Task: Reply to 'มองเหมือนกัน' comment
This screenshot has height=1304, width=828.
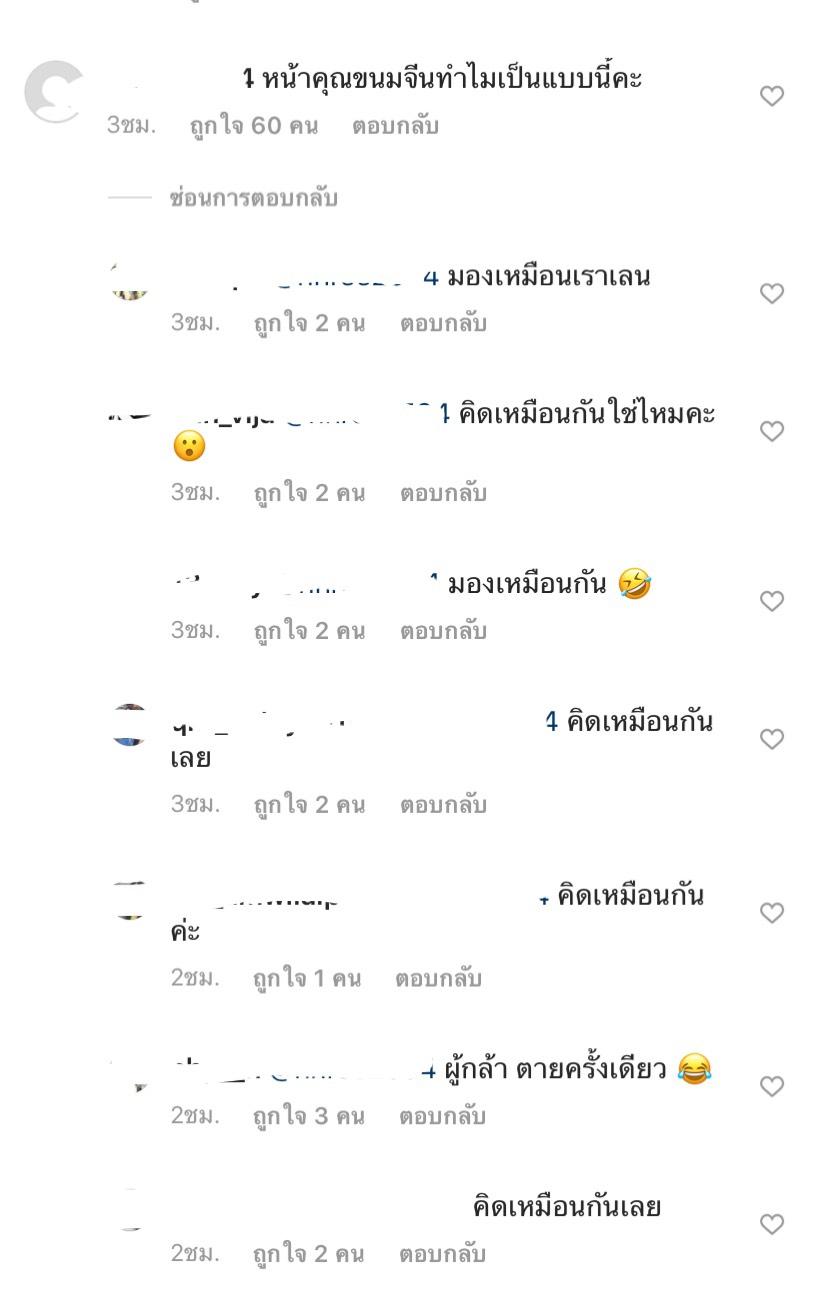Action: click(443, 631)
